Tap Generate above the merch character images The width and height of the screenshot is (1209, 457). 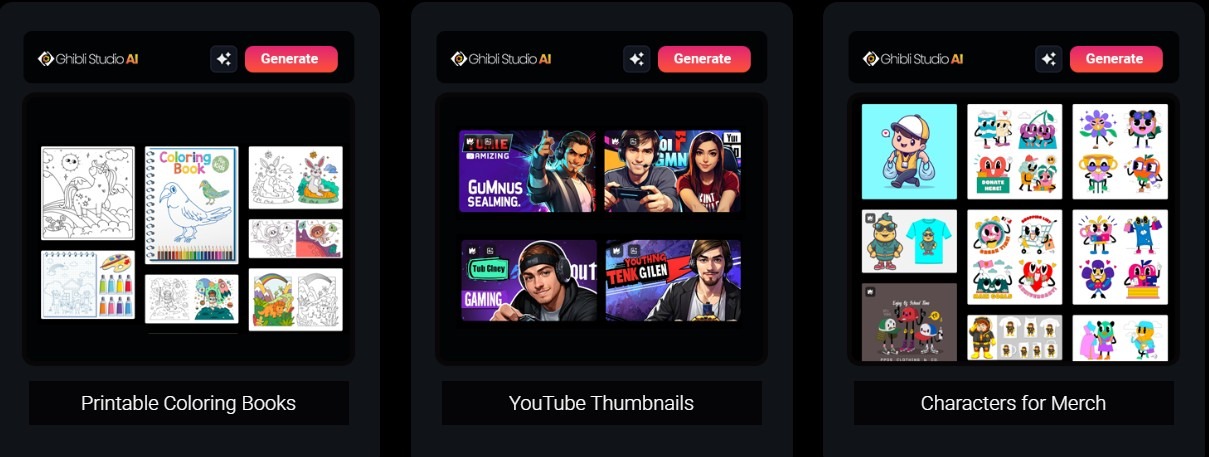point(1115,59)
